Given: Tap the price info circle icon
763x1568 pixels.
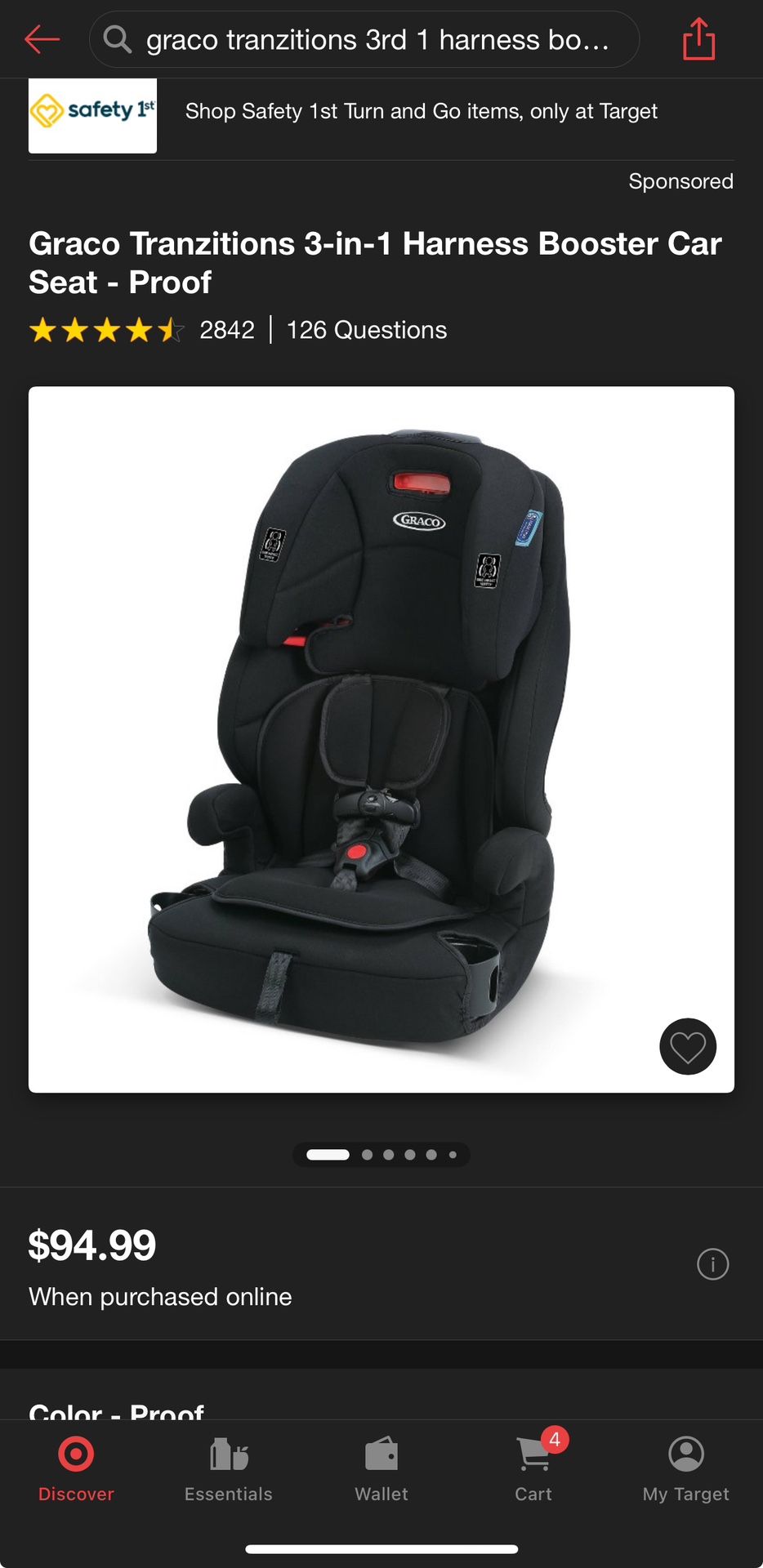Looking at the screenshot, I should click(x=712, y=1264).
